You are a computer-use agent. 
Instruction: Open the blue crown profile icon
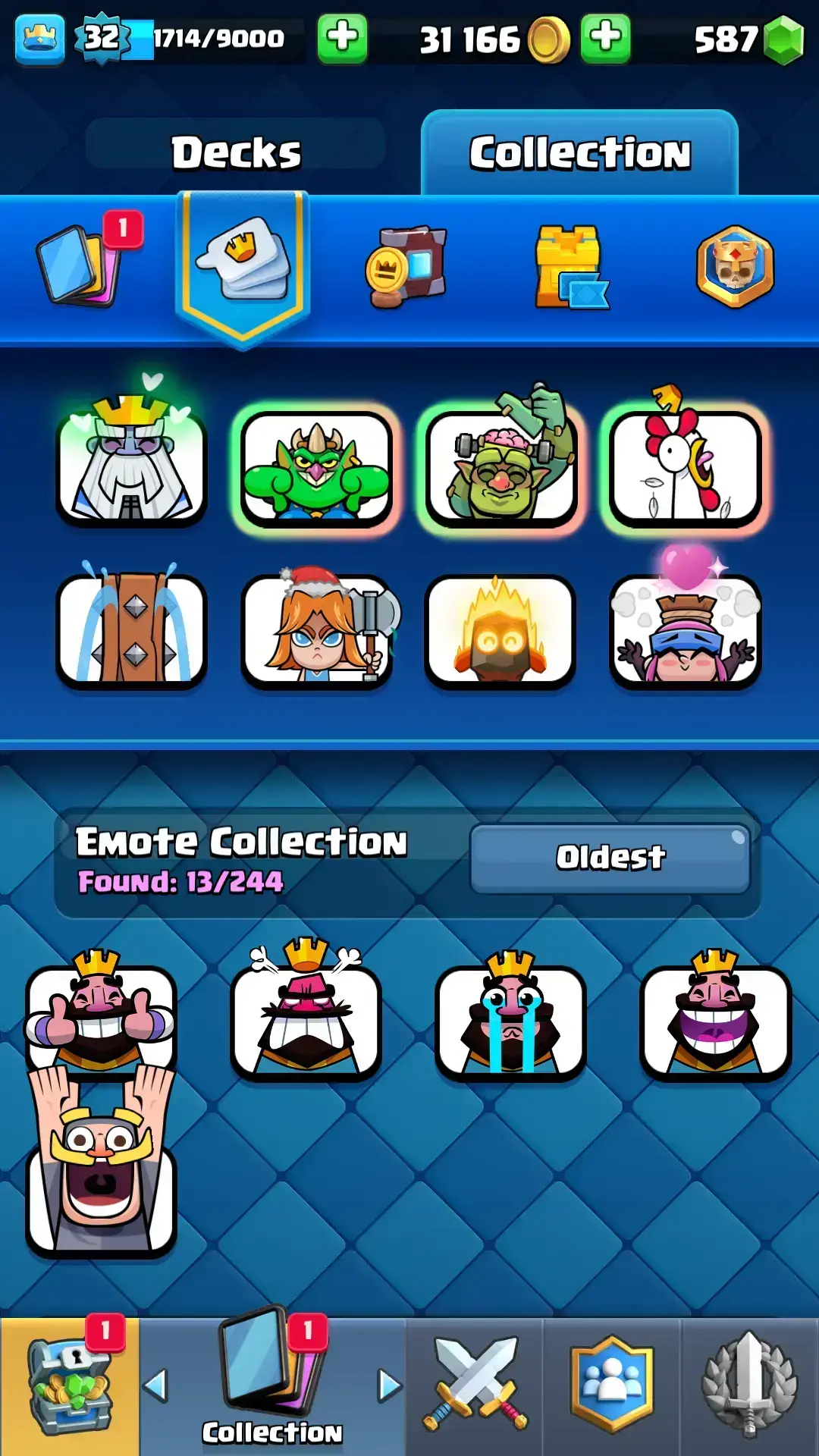(39, 38)
